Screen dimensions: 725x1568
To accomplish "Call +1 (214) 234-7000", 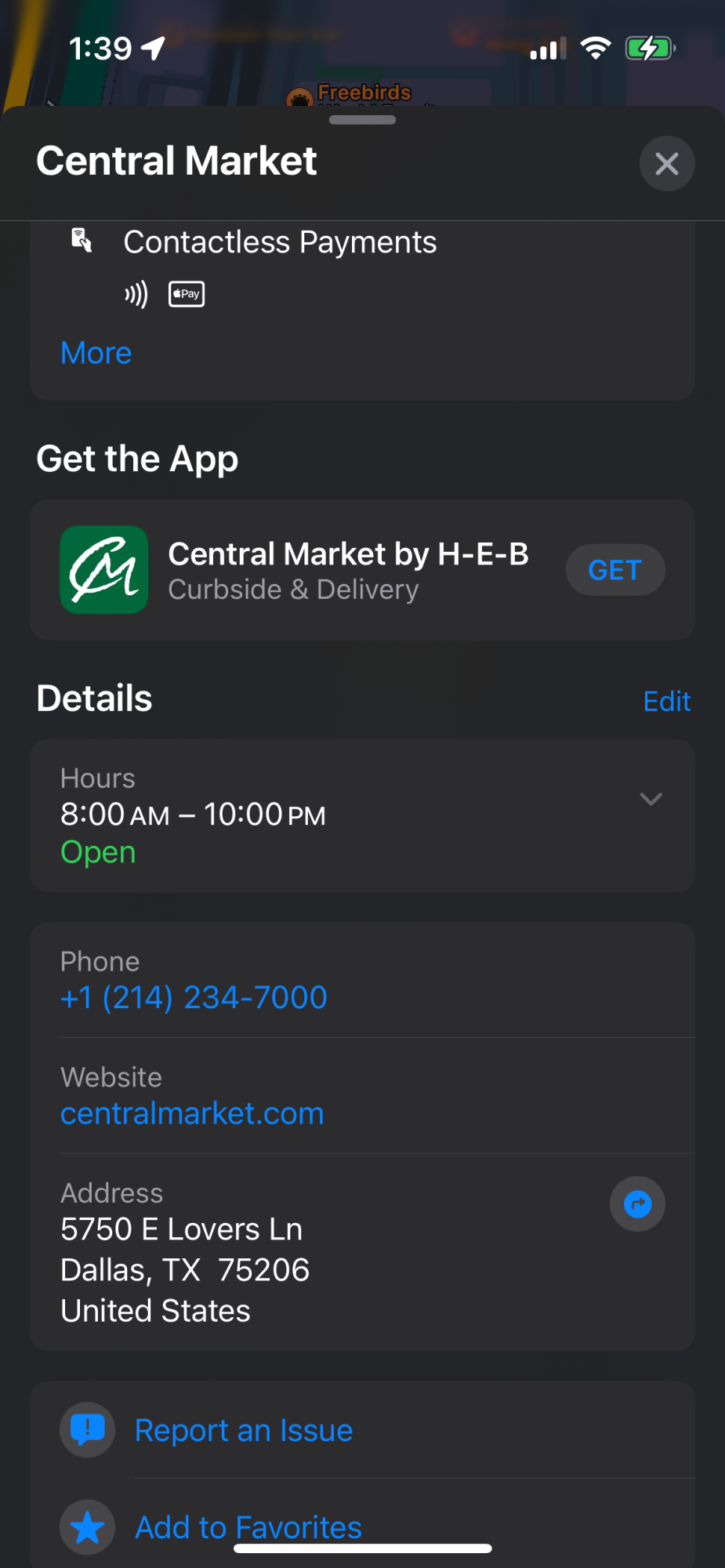I will tap(194, 997).
